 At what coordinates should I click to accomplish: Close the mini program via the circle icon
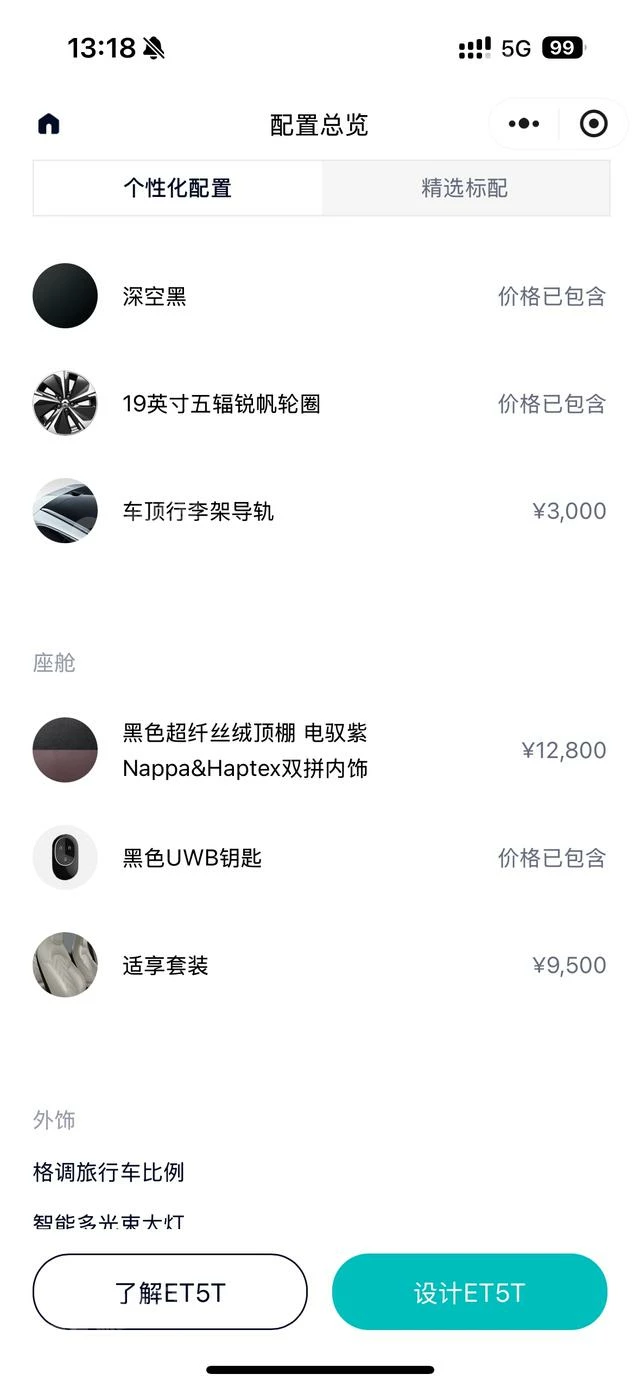[593, 124]
